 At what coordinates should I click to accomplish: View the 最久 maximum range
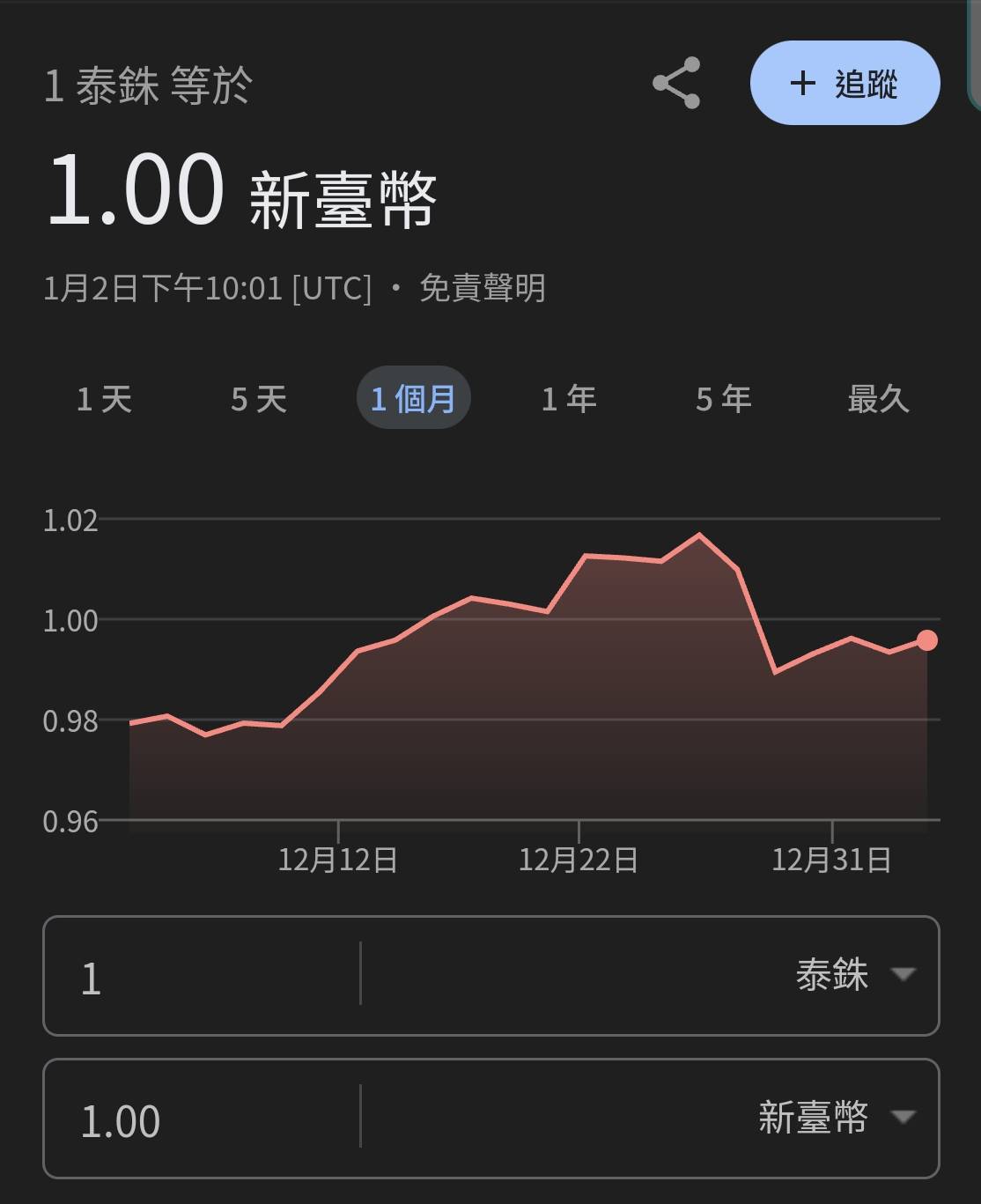pyautogui.click(x=877, y=399)
